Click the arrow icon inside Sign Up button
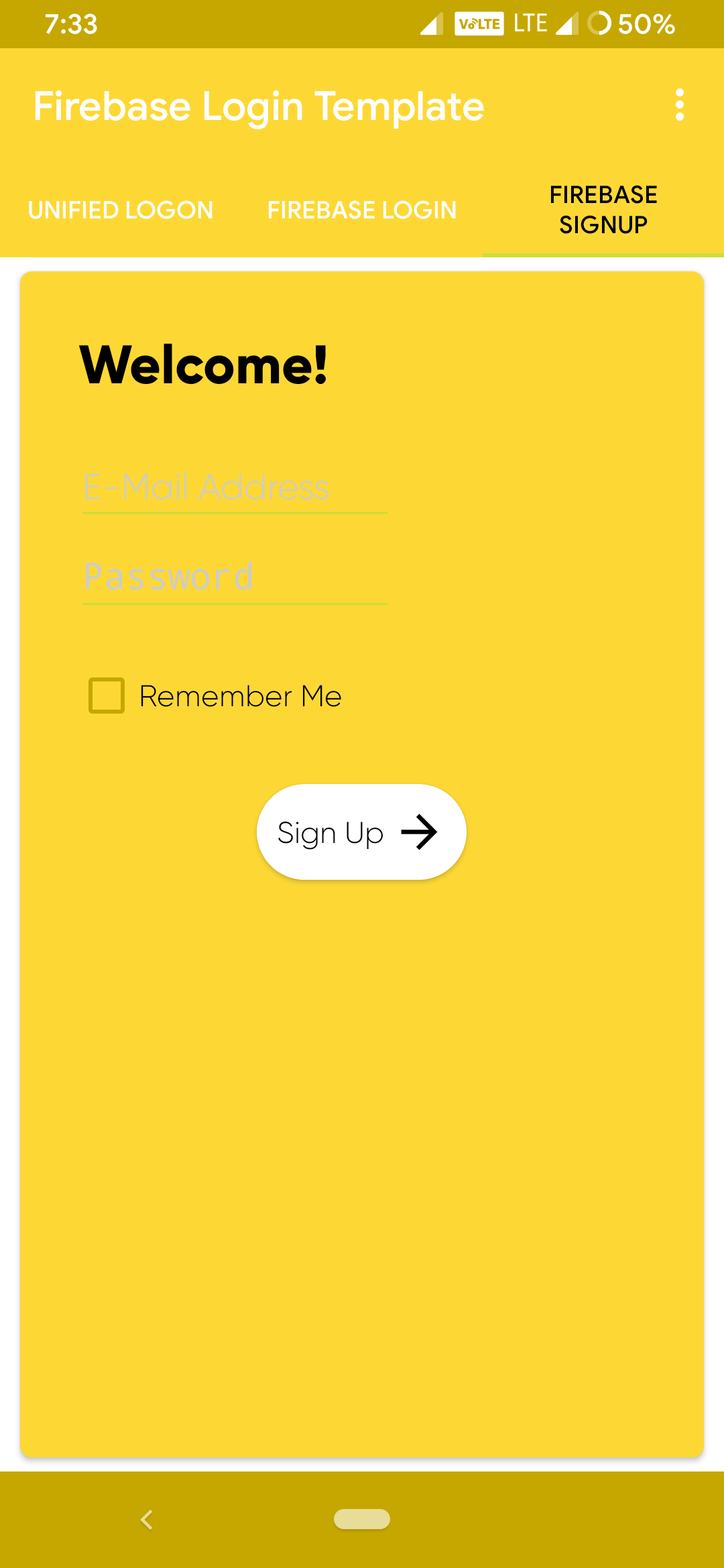724x1568 pixels. 420,832
